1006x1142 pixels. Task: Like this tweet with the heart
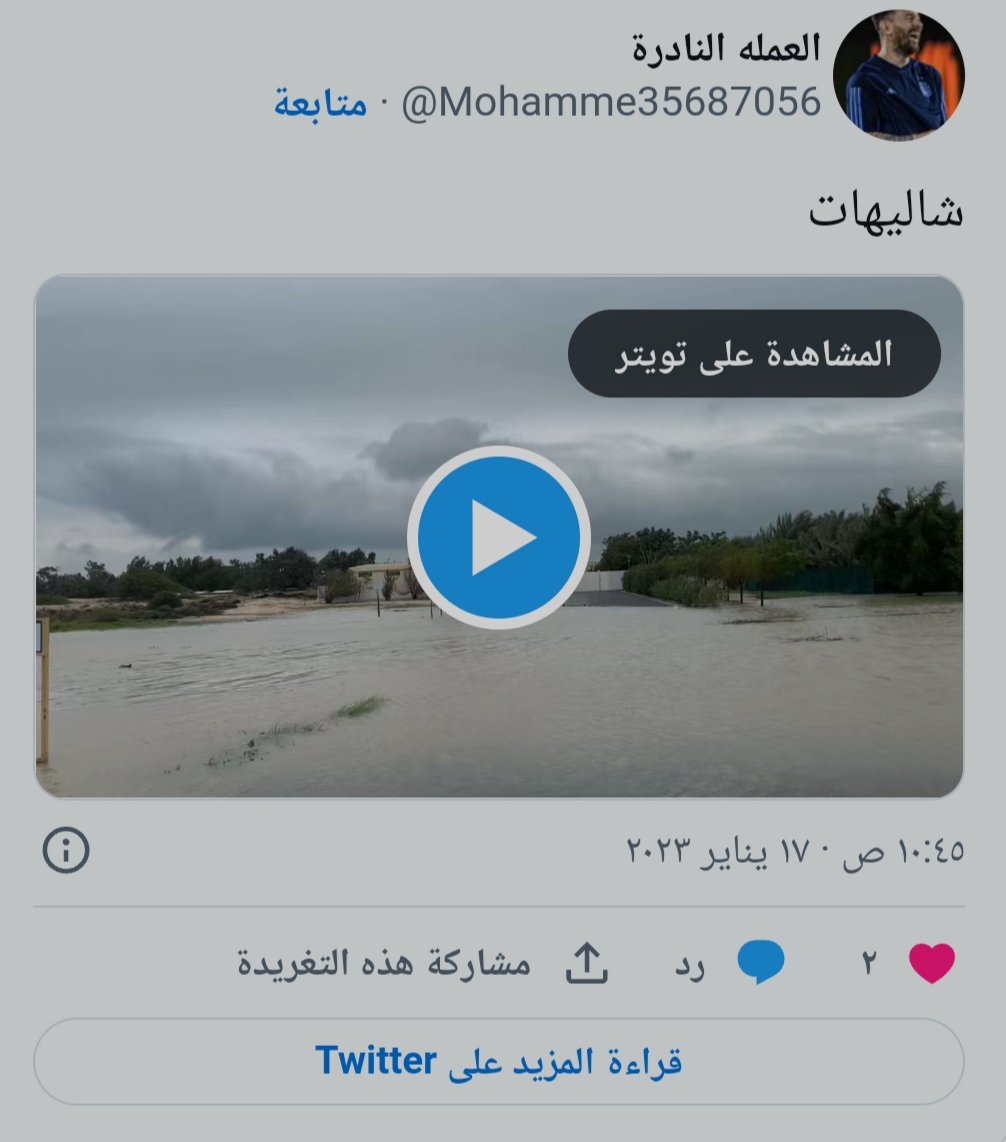(931, 963)
